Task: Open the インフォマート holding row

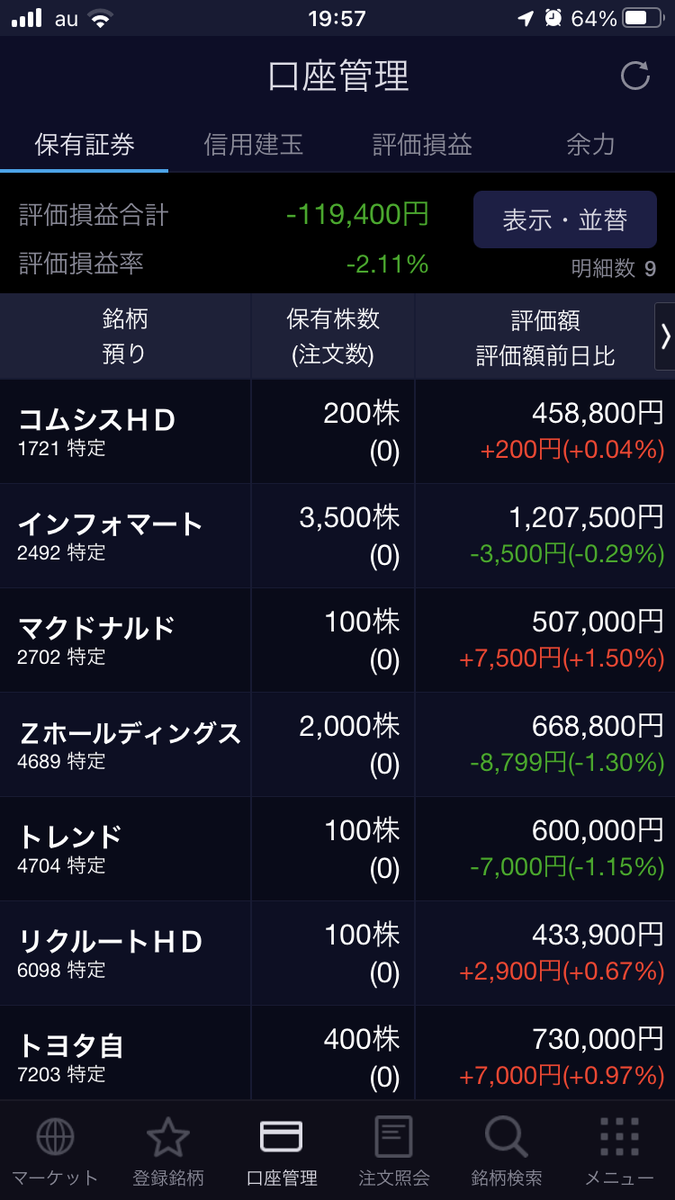Action: pos(337,536)
